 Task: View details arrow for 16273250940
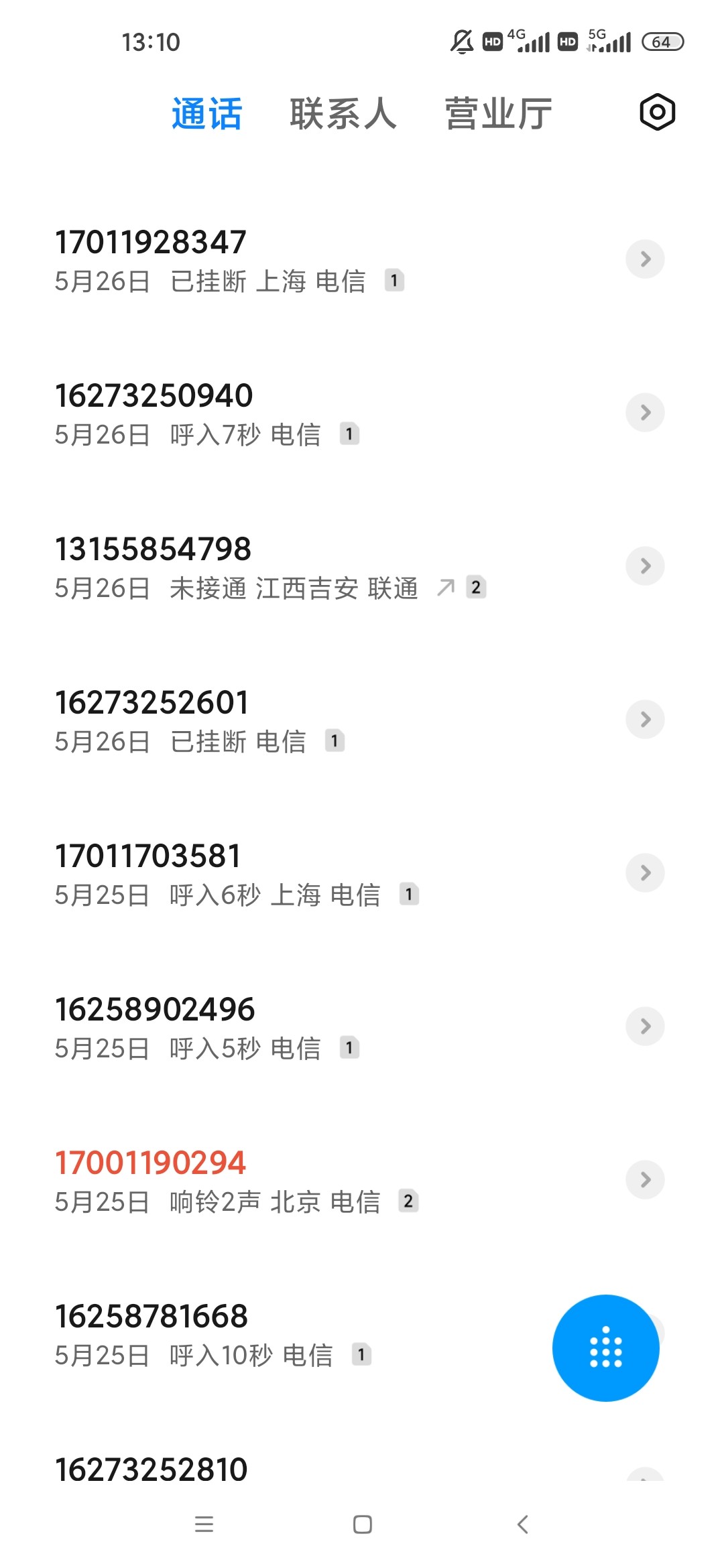[645, 412]
